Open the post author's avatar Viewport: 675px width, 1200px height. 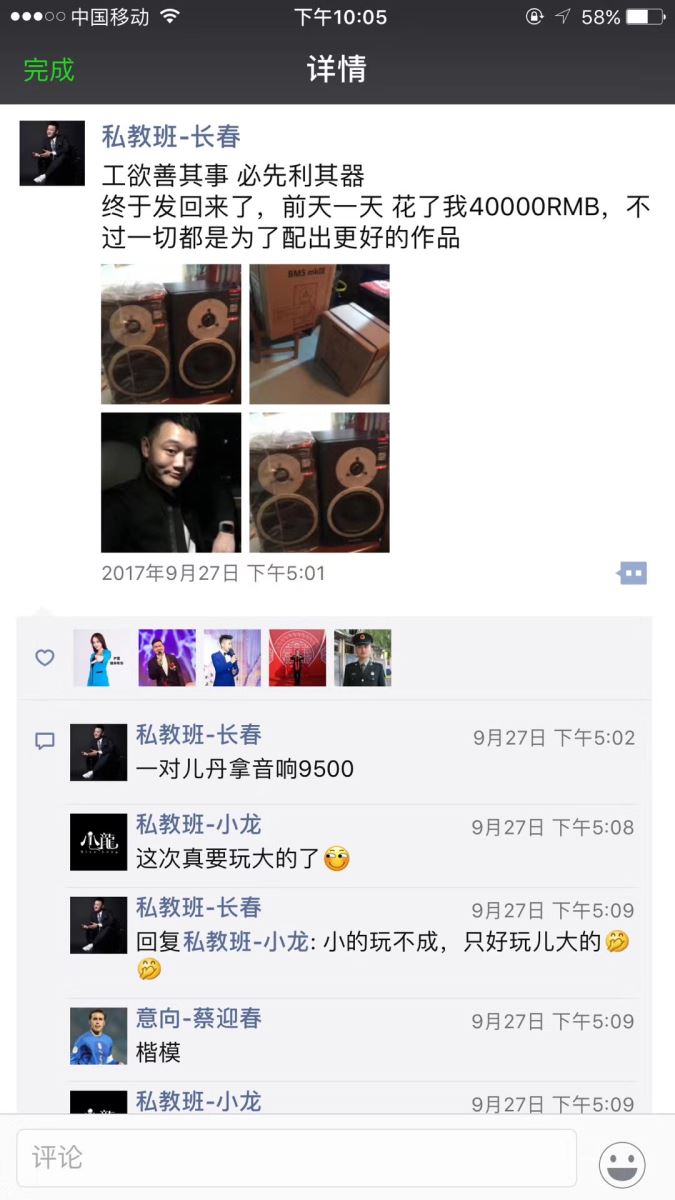click(x=52, y=153)
